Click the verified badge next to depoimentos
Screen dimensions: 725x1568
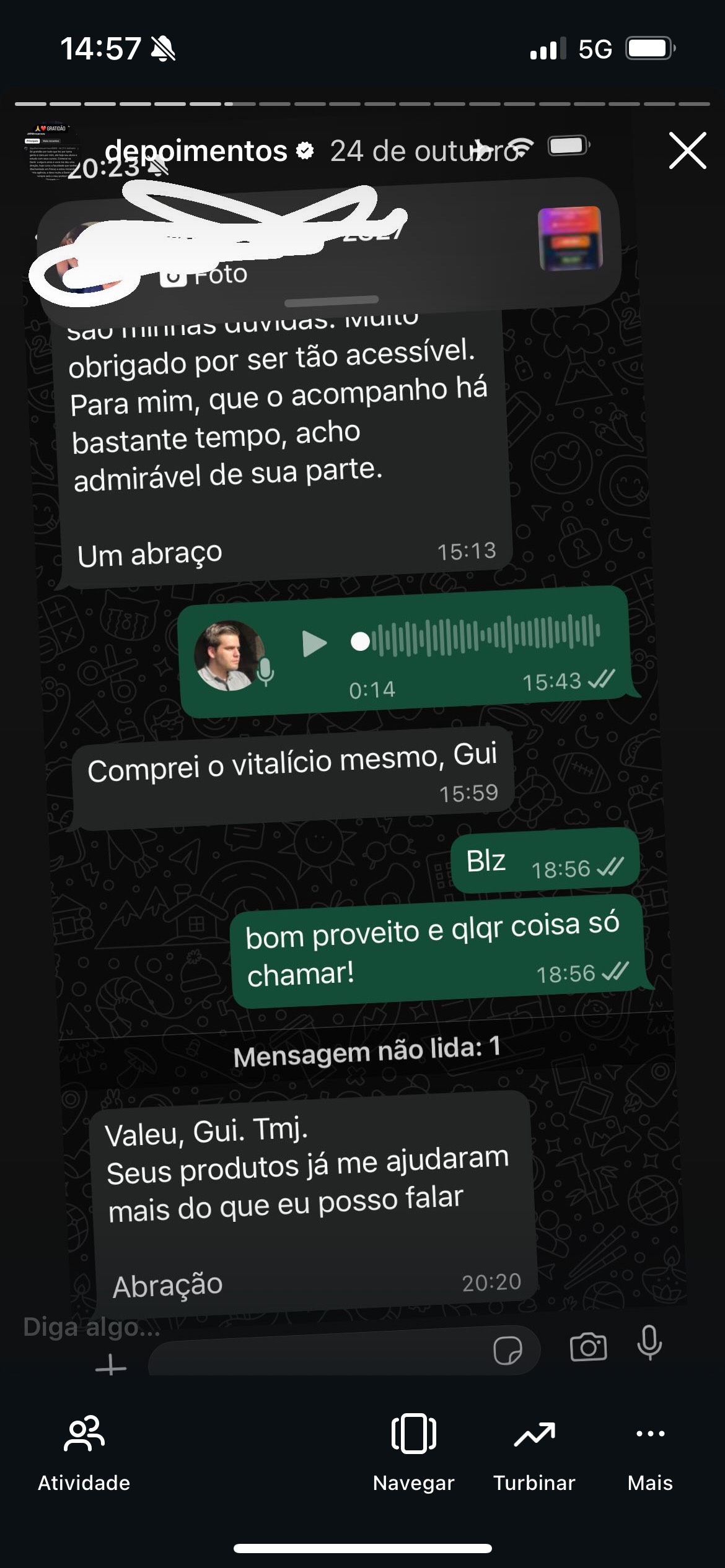click(304, 150)
